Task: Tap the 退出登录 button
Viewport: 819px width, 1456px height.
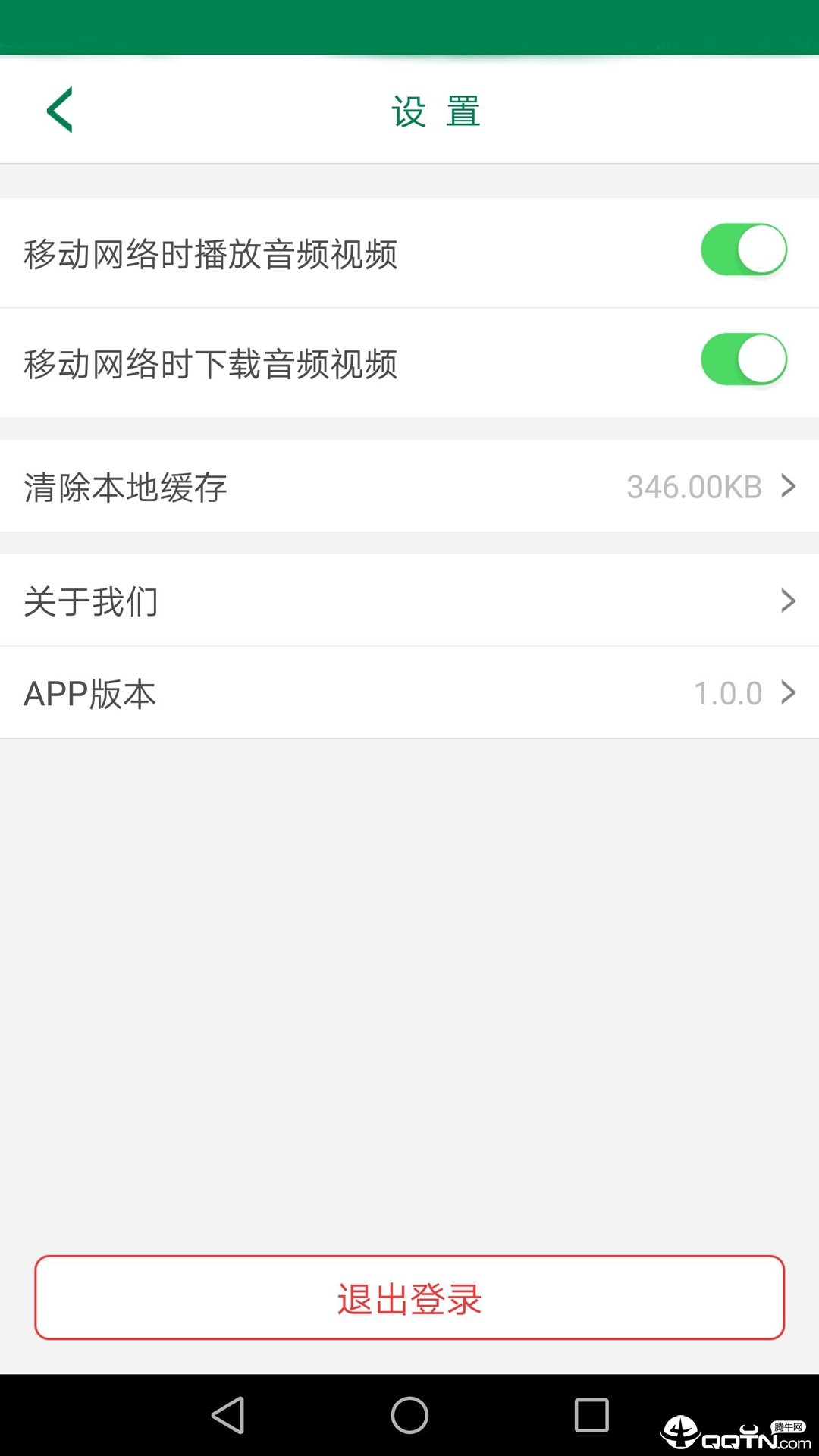Action: coord(409,1298)
